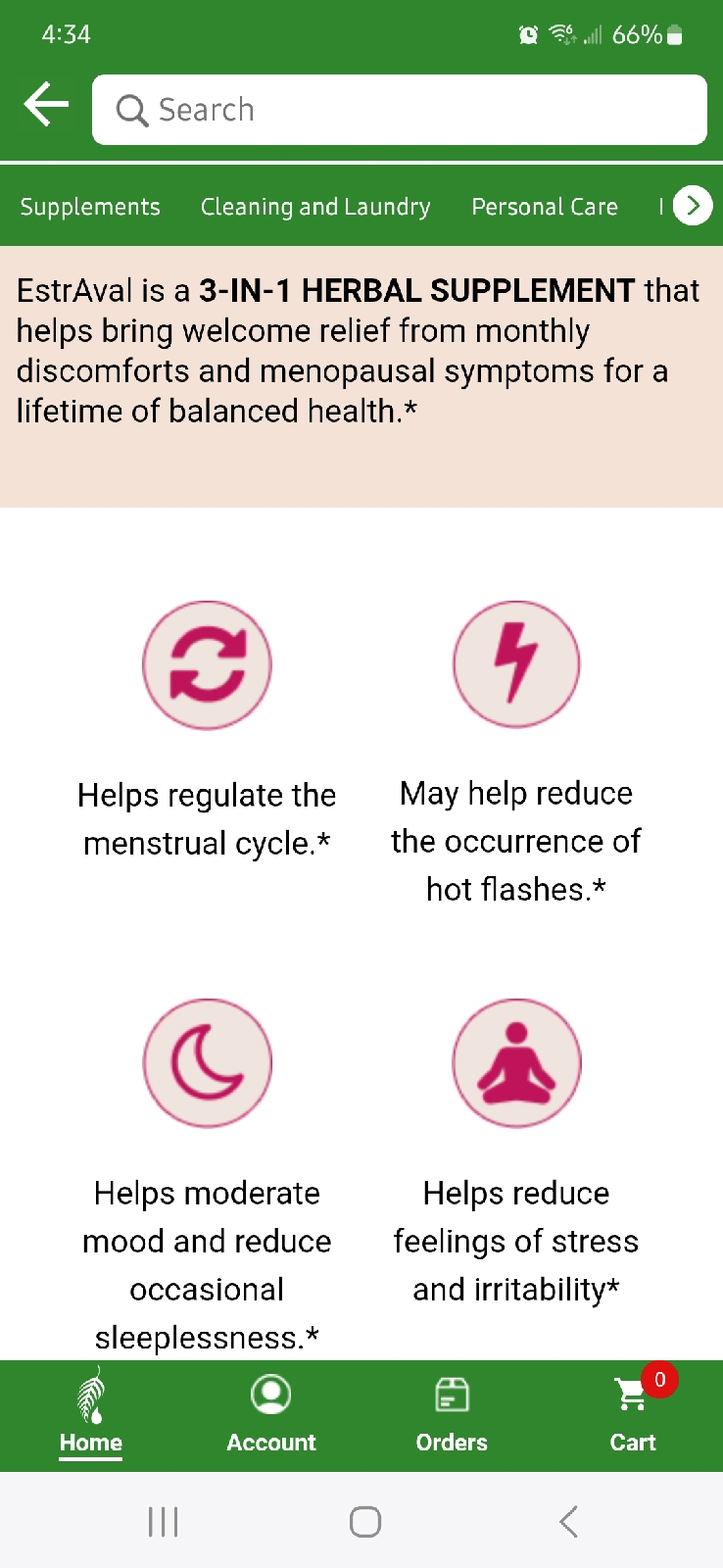Browse the Personal Care category

coord(544,207)
